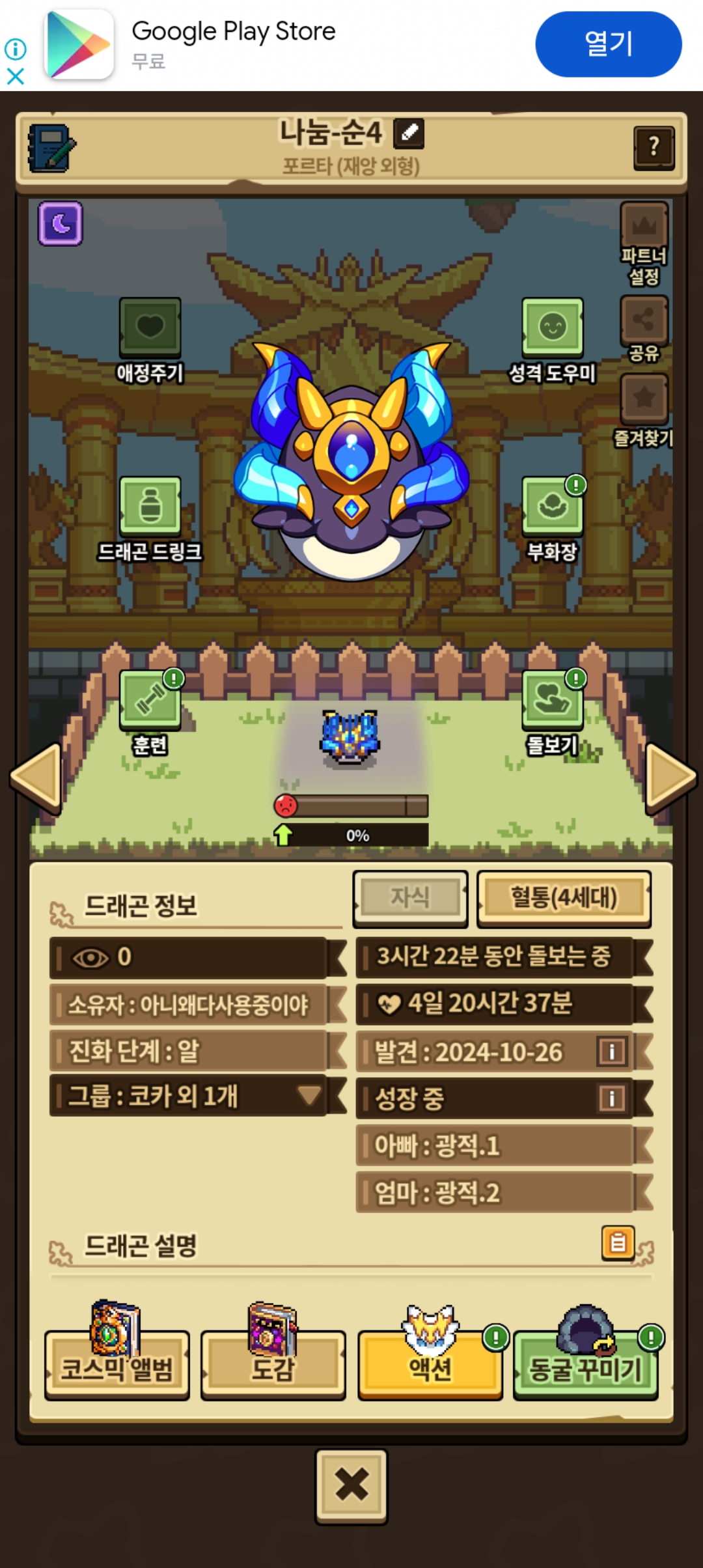Viewport: 703px width, 1568px height.
Task: View 혈통(4세대) lineage
Action: tap(564, 899)
